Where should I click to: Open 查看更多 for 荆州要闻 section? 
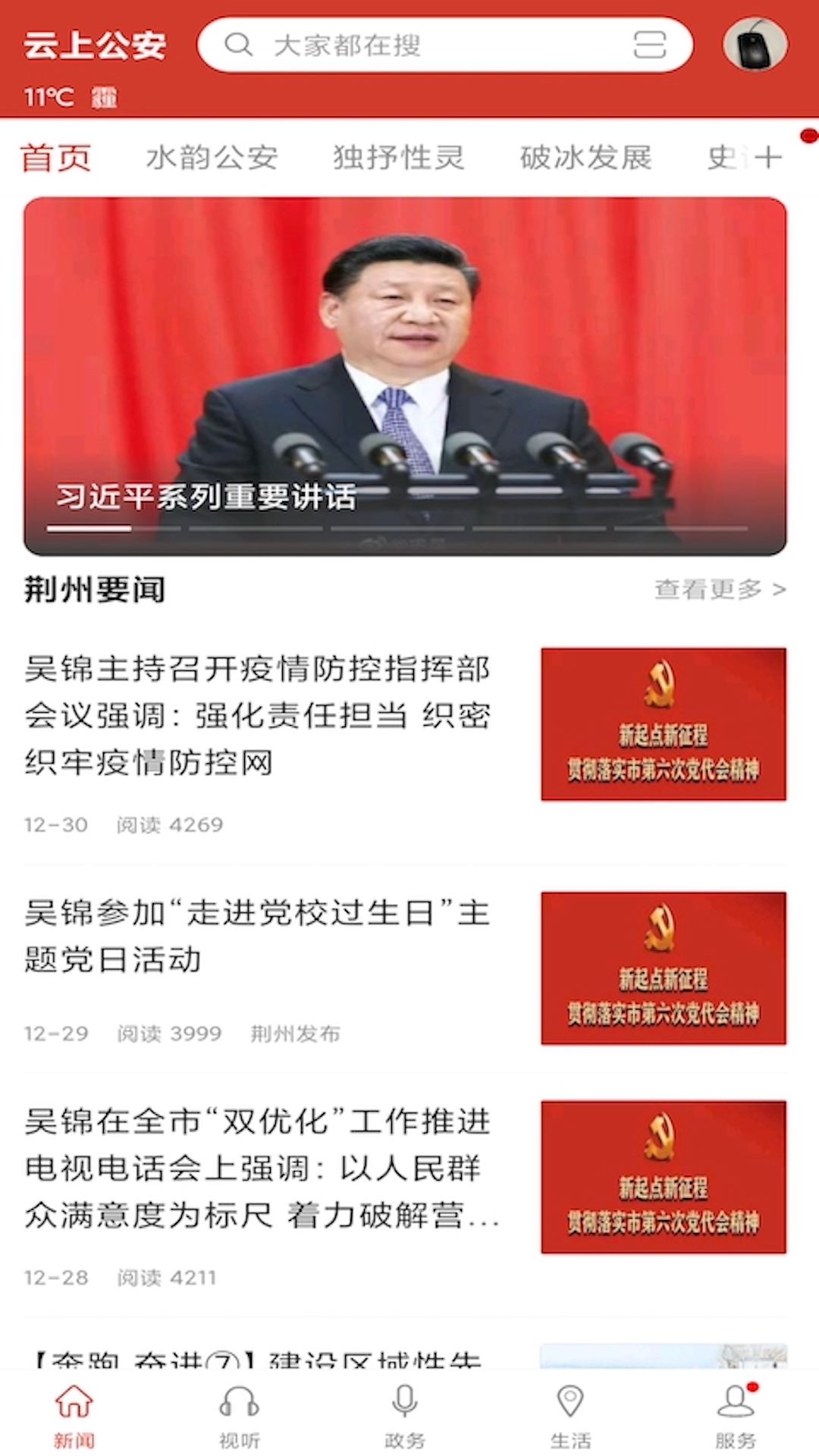point(719,588)
